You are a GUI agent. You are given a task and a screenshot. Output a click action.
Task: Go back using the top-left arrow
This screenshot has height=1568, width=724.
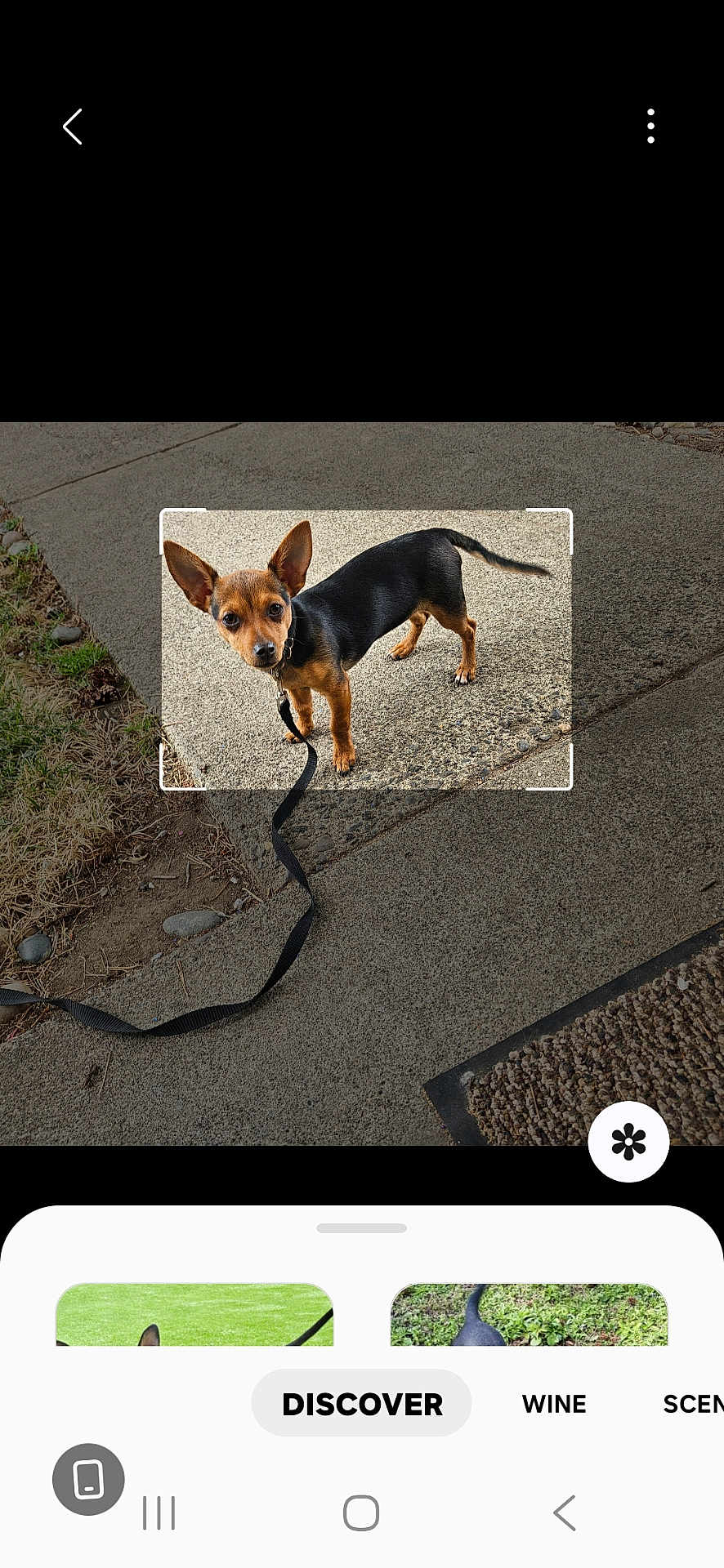point(73,127)
